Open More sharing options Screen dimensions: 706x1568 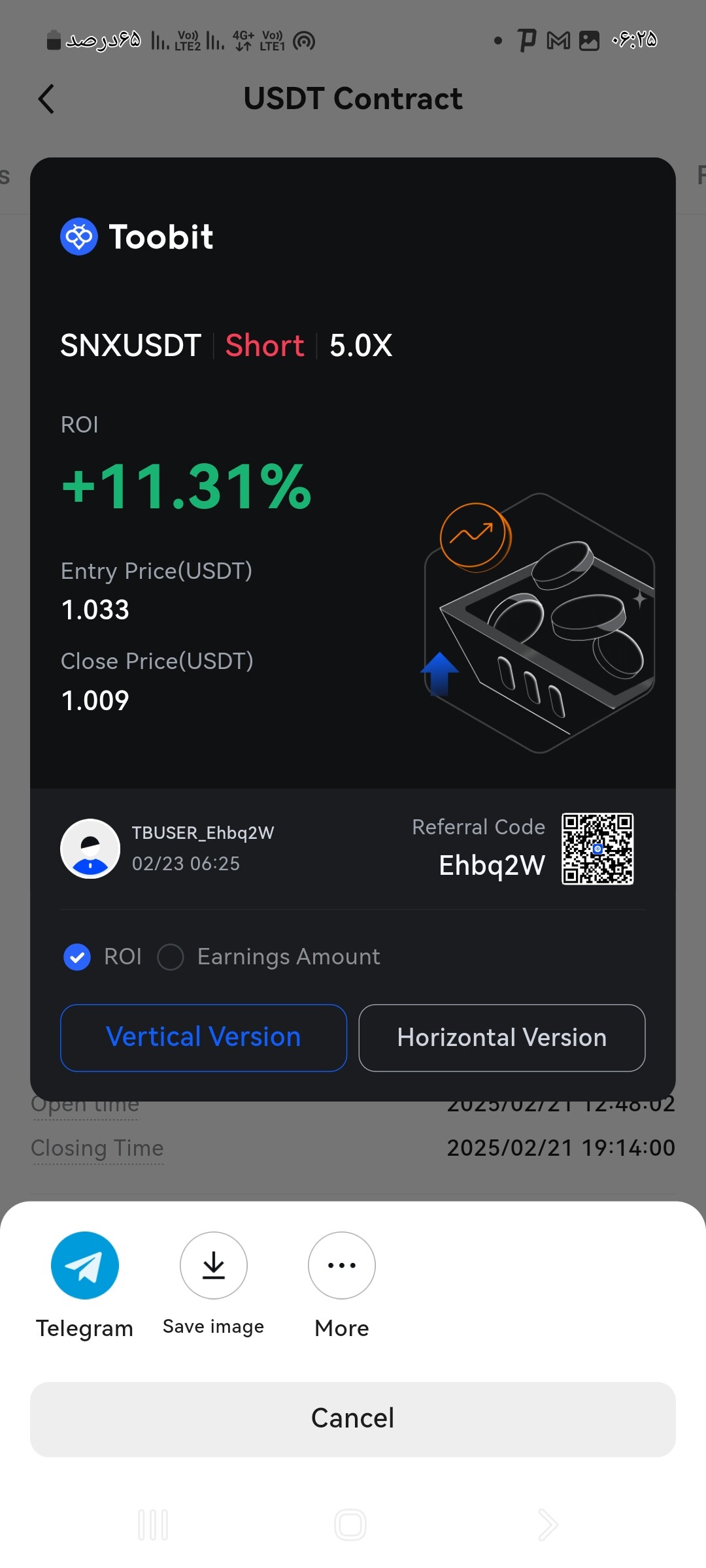[x=342, y=1265]
